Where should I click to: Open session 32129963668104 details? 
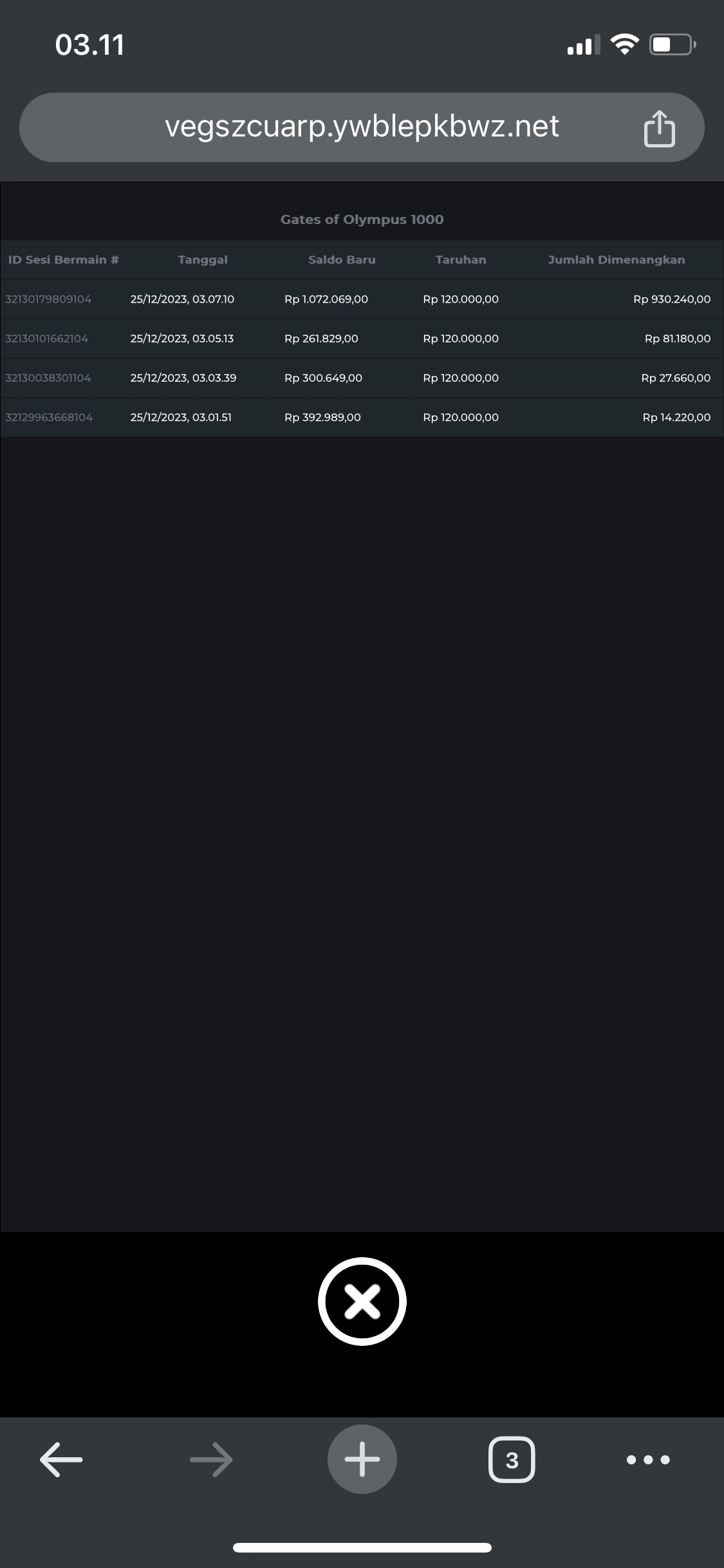pyautogui.click(x=49, y=417)
